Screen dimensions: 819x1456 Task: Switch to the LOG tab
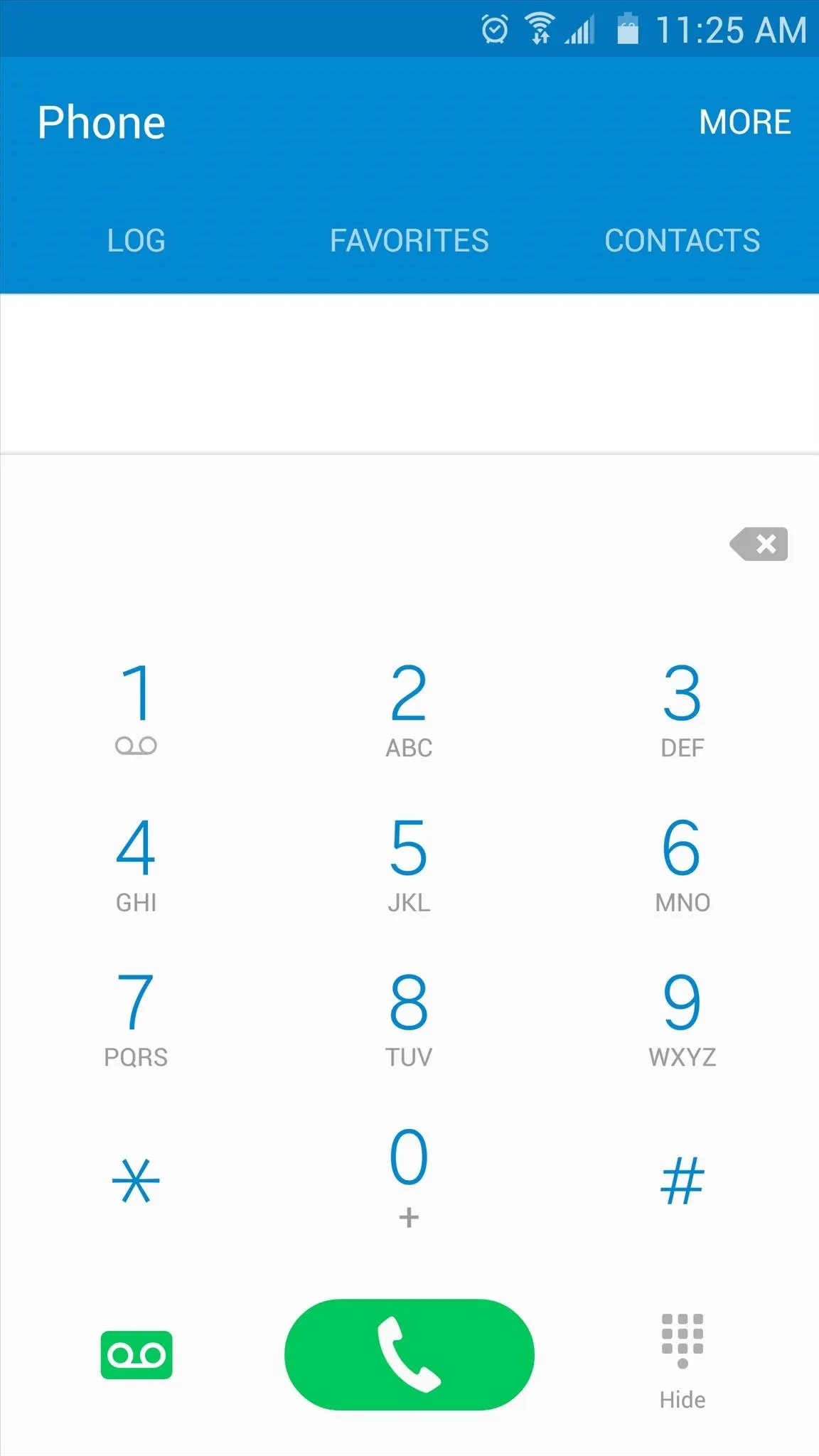tap(136, 240)
